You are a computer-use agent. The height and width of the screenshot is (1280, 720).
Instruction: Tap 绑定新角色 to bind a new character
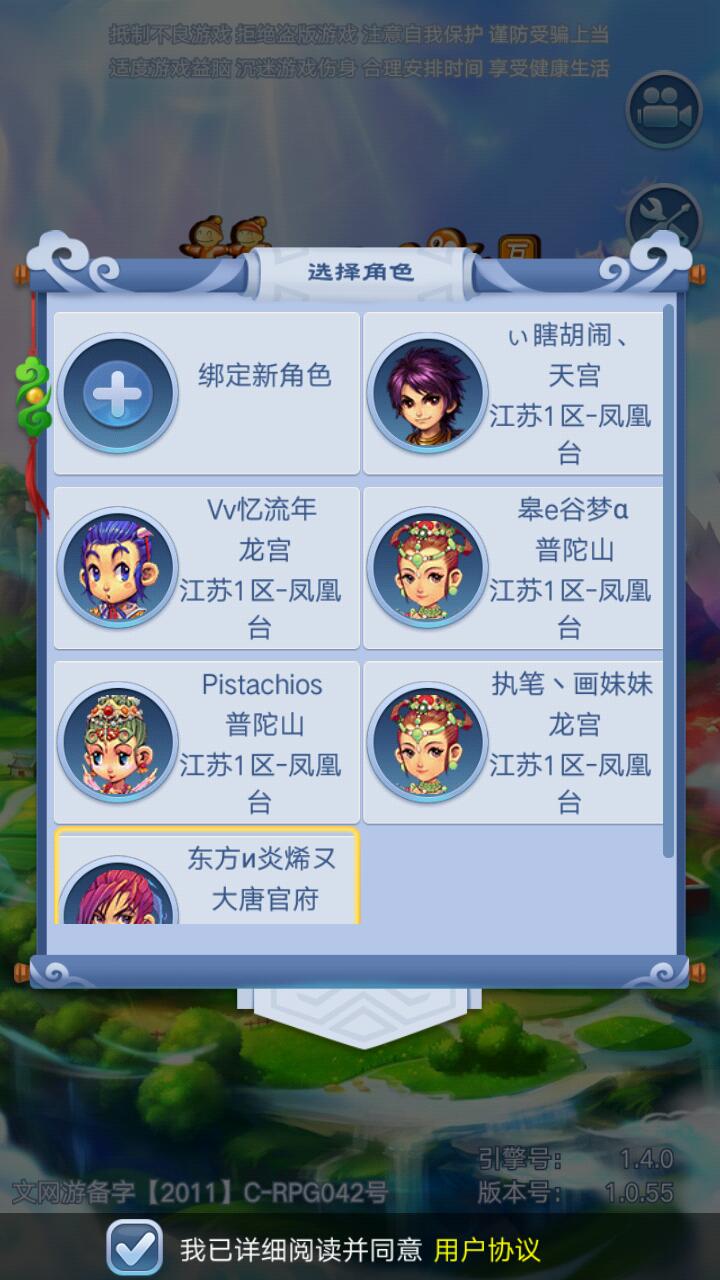click(206, 393)
